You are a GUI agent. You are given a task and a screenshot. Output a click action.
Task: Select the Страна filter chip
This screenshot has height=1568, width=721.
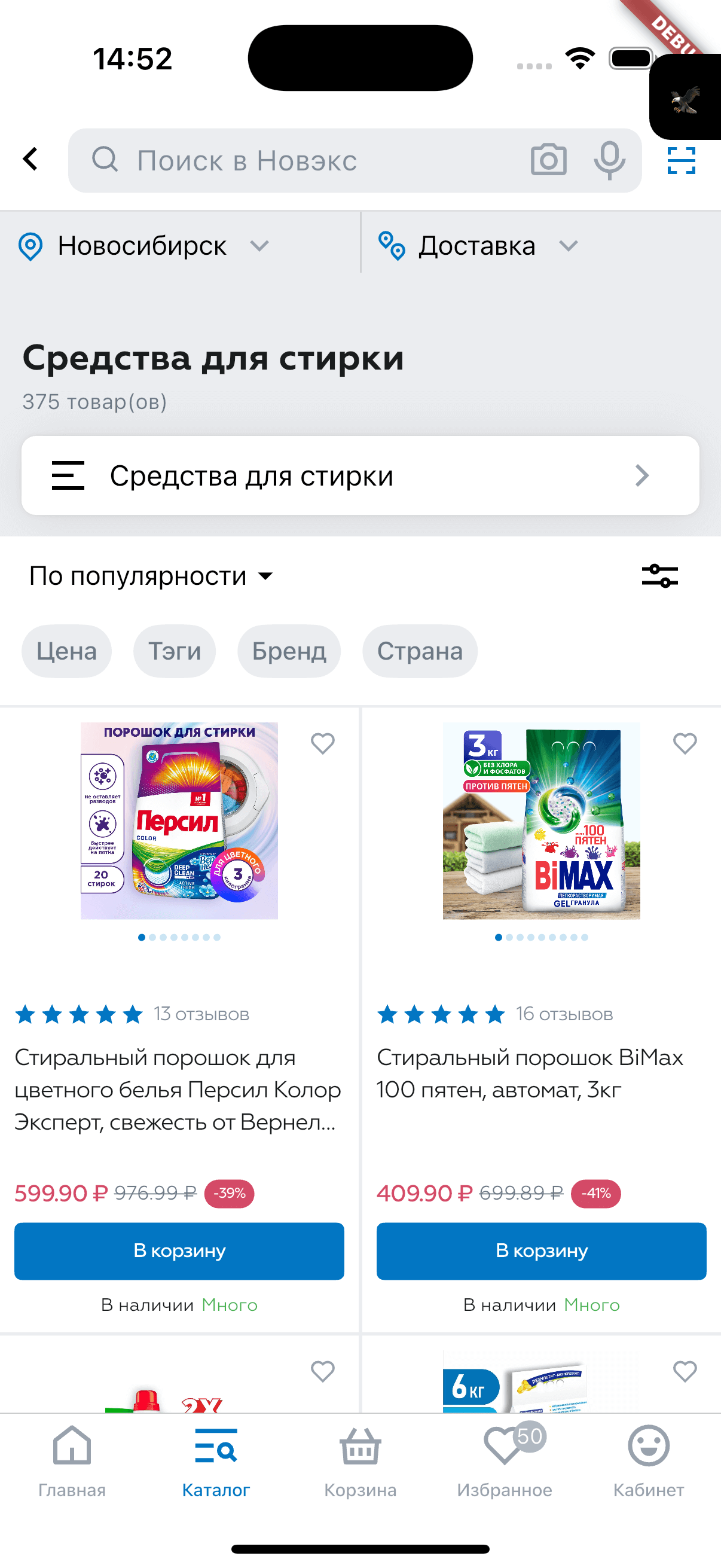point(420,651)
